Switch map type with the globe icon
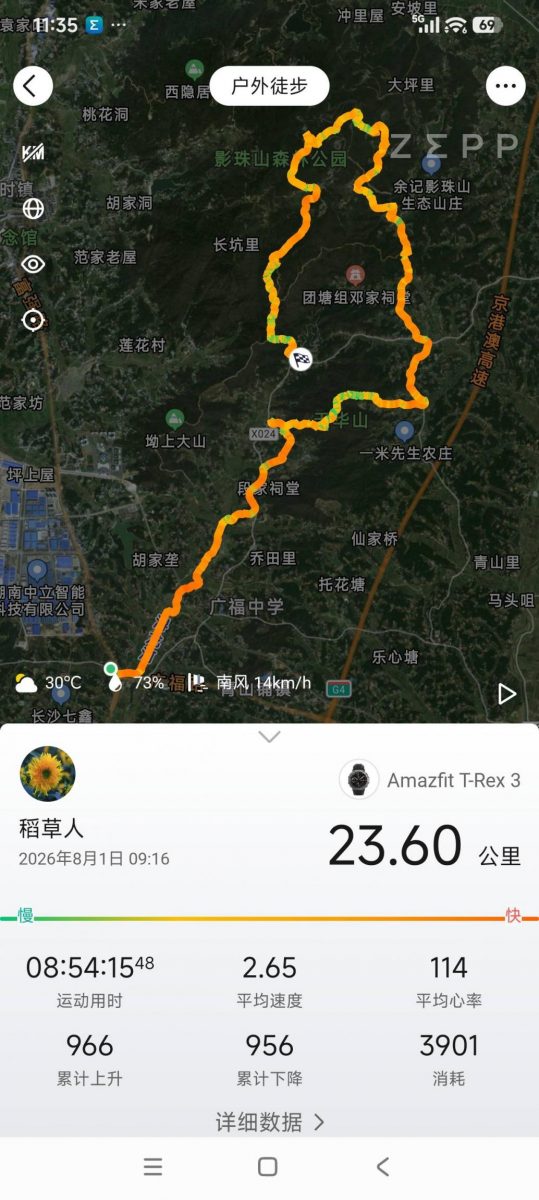This screenshot has width=539, height=1200. tap(33, 208)
